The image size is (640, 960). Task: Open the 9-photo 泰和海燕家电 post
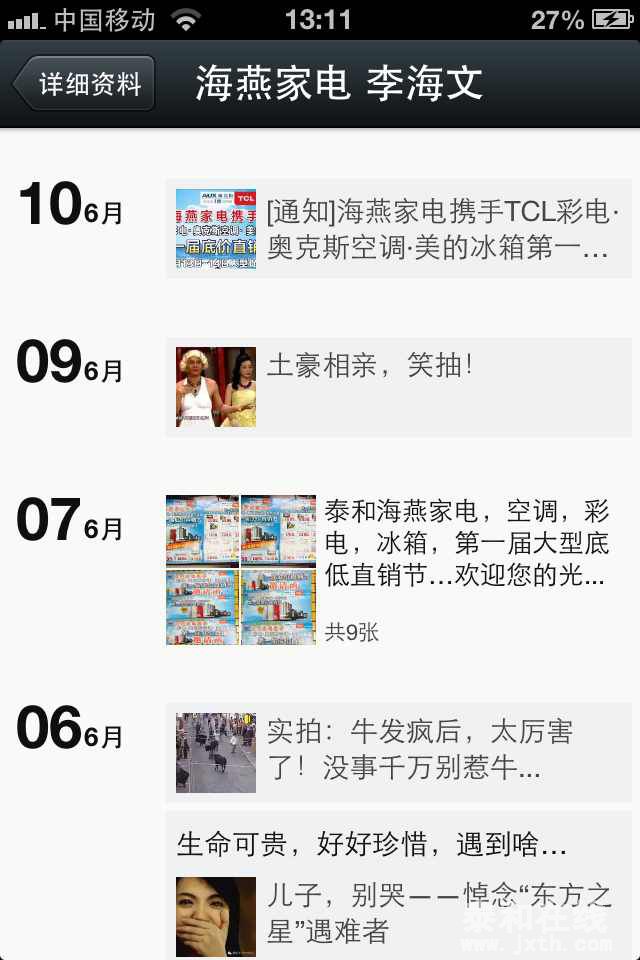coord(400,568)
